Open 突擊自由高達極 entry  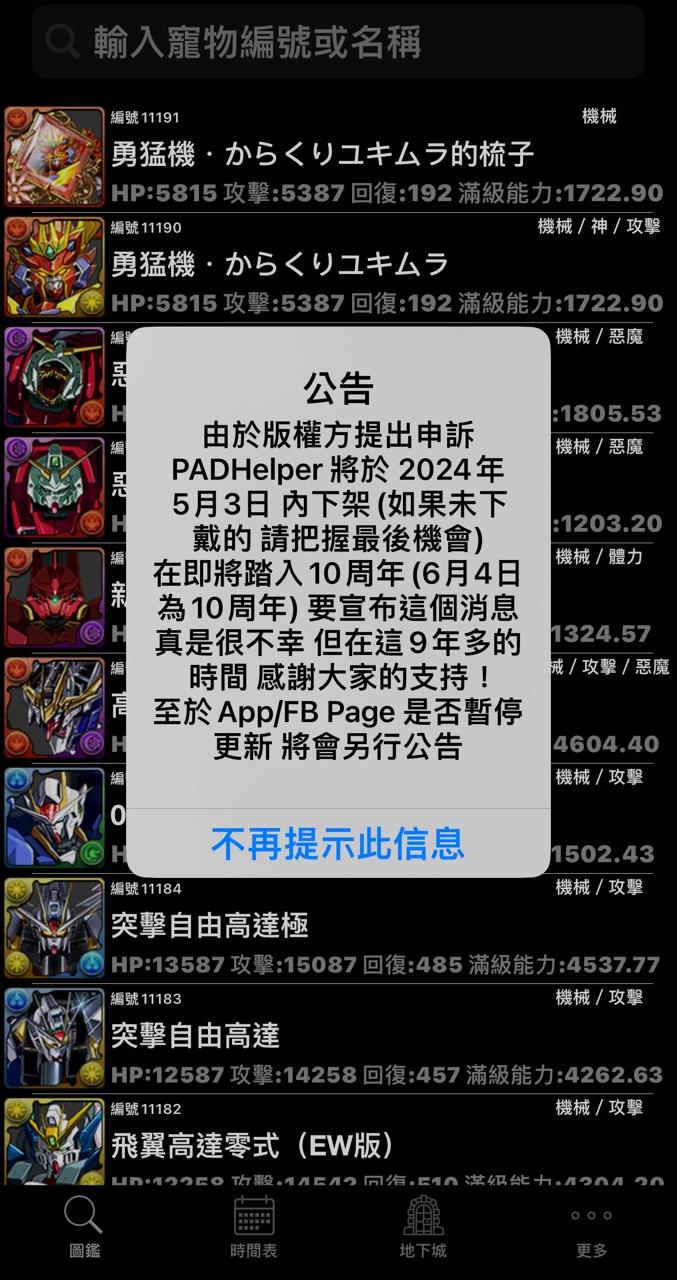[338, 927]
